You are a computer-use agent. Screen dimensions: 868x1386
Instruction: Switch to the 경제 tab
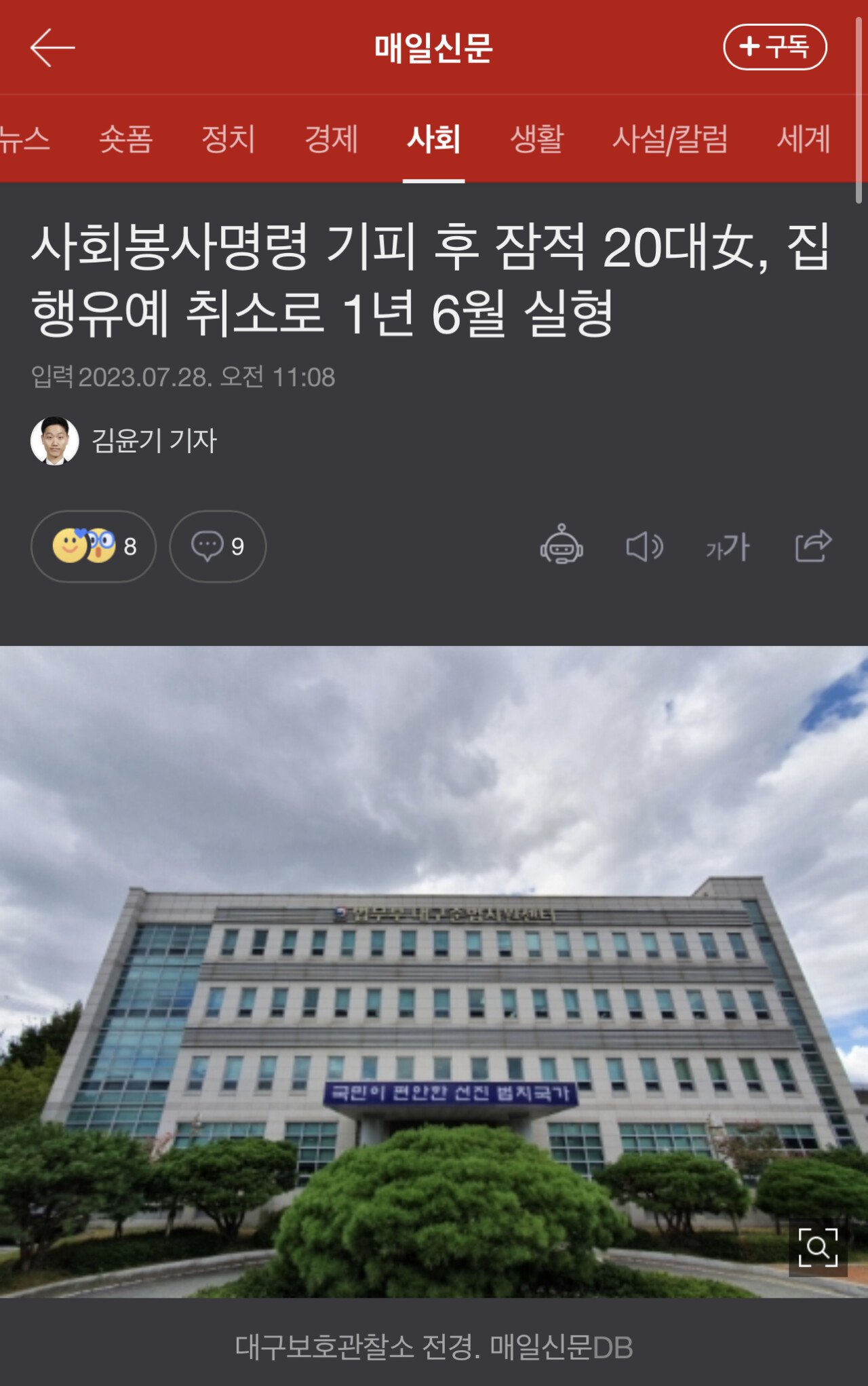[x=331, y=140]
